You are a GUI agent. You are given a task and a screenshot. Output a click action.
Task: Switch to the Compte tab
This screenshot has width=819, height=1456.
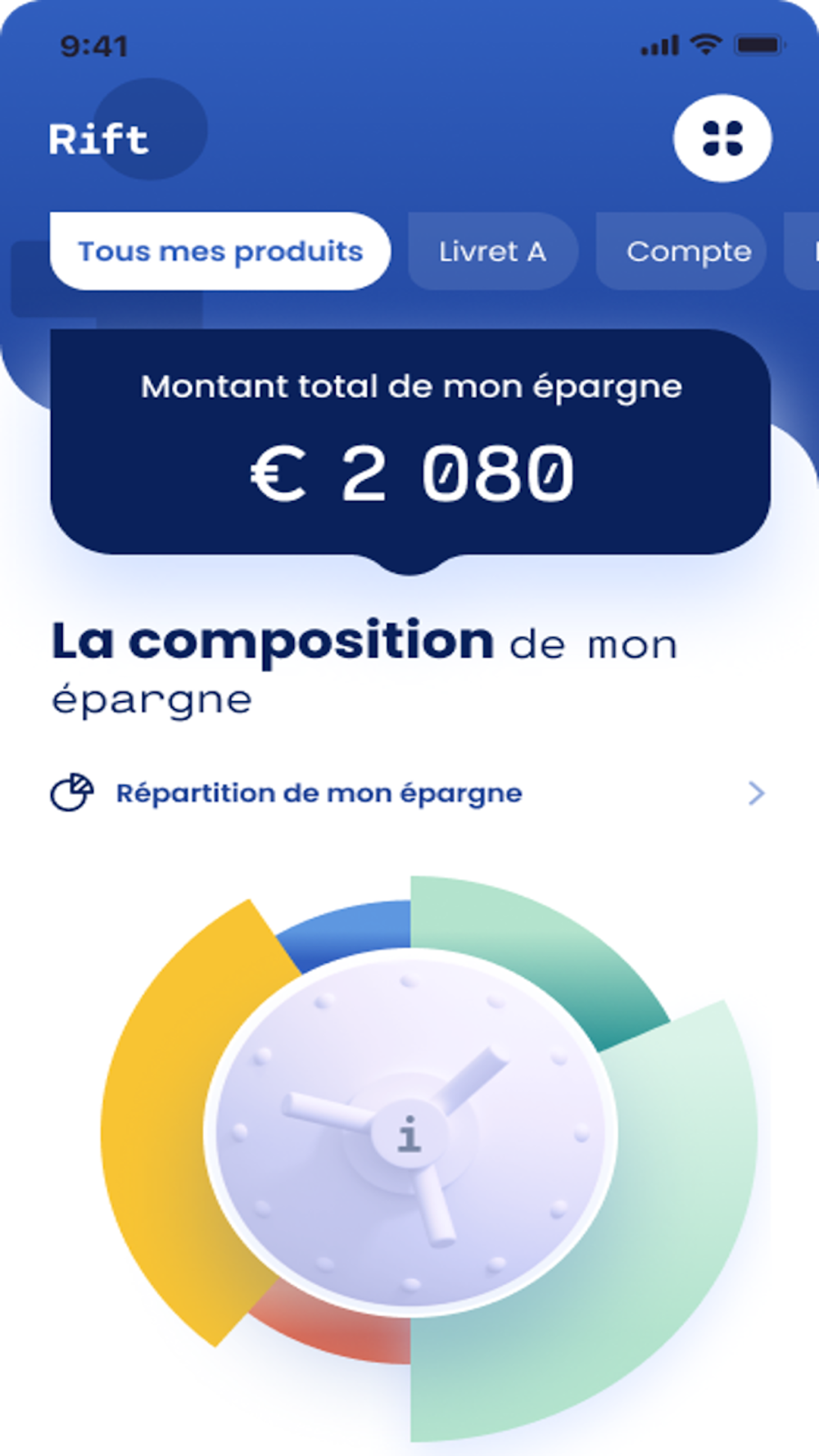pyautogui.click(x=681, y=251)
